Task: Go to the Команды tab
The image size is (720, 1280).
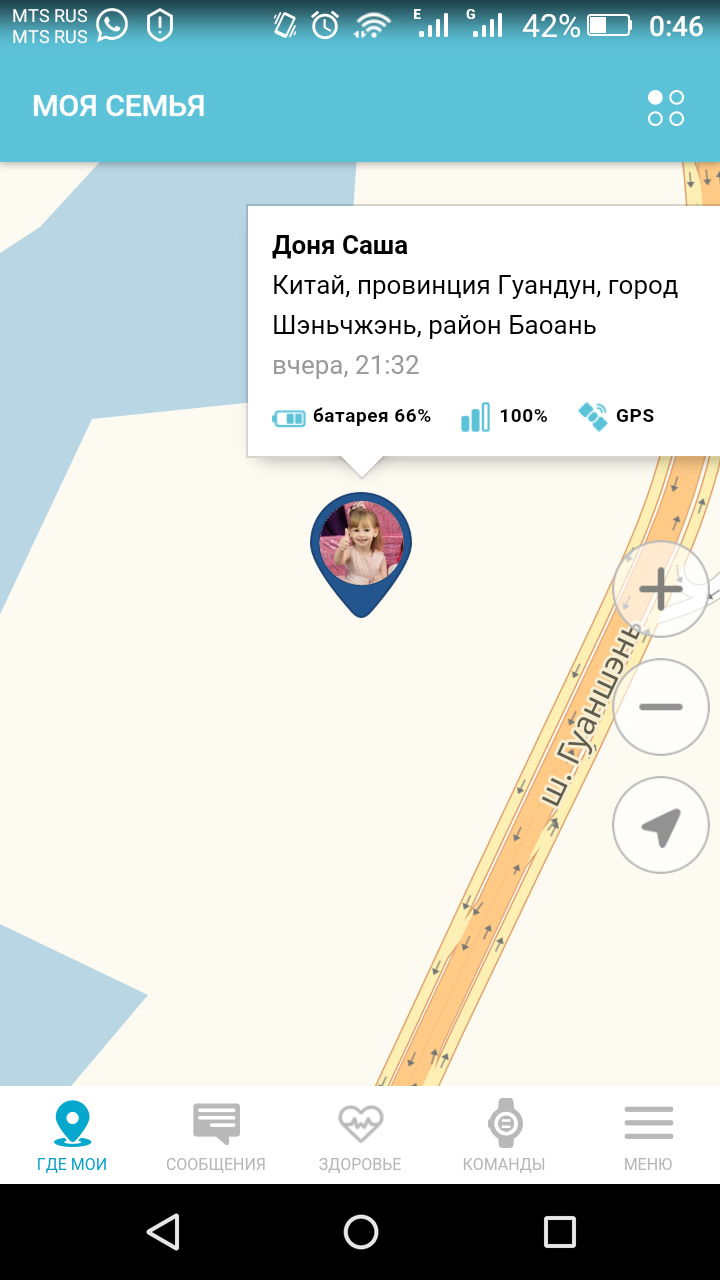Action: tap(504, 1136)
